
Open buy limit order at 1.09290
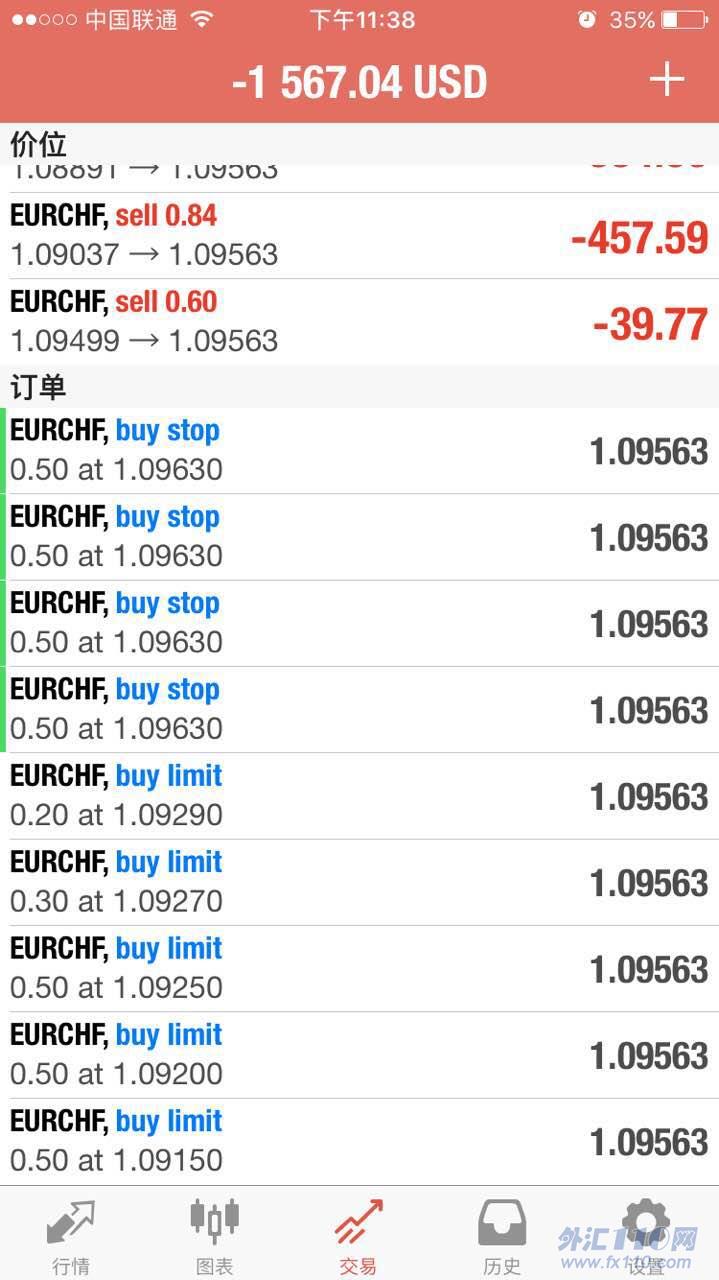(359, 797)
